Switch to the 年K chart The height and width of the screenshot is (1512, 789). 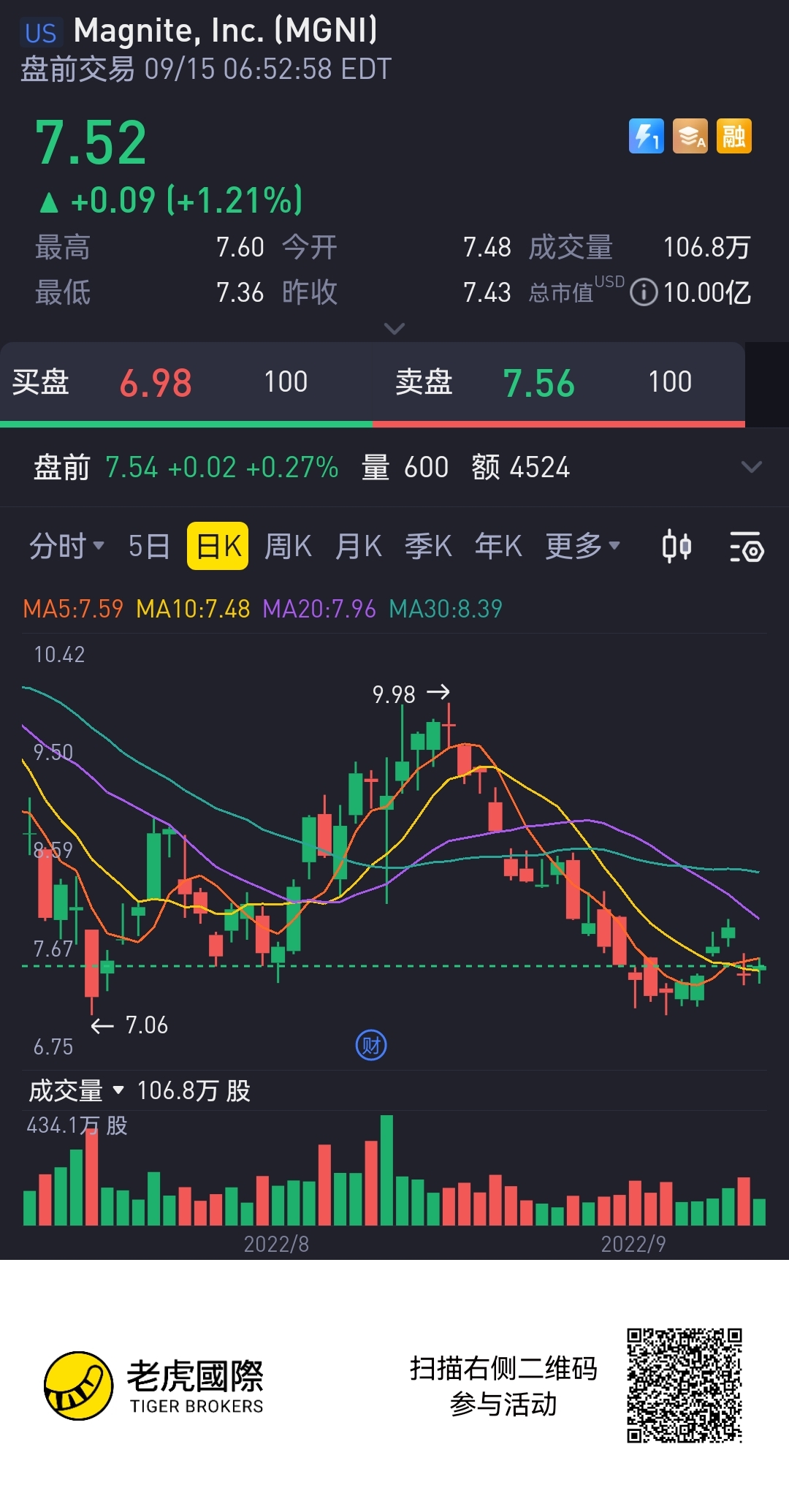(x=498, y=547)
